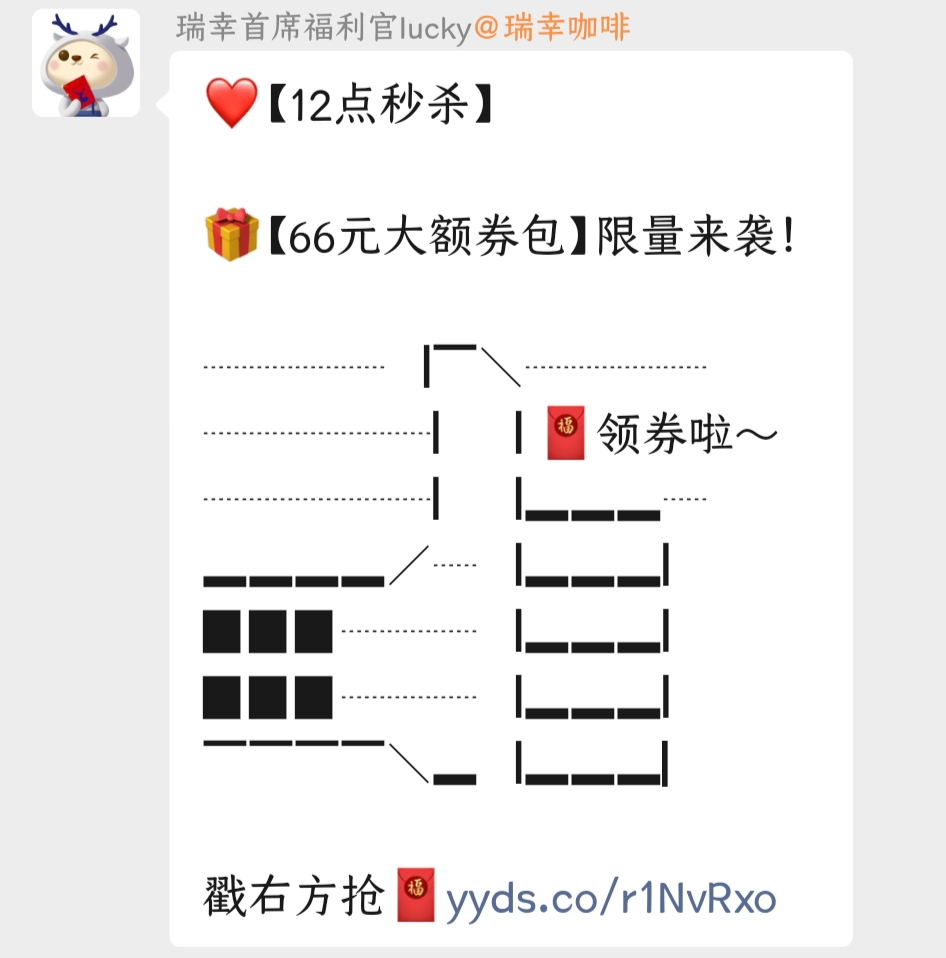946x958 pixels.
Task: Open the yyds.co/r1NvRxo coupon link
Action: pos(610,897)
